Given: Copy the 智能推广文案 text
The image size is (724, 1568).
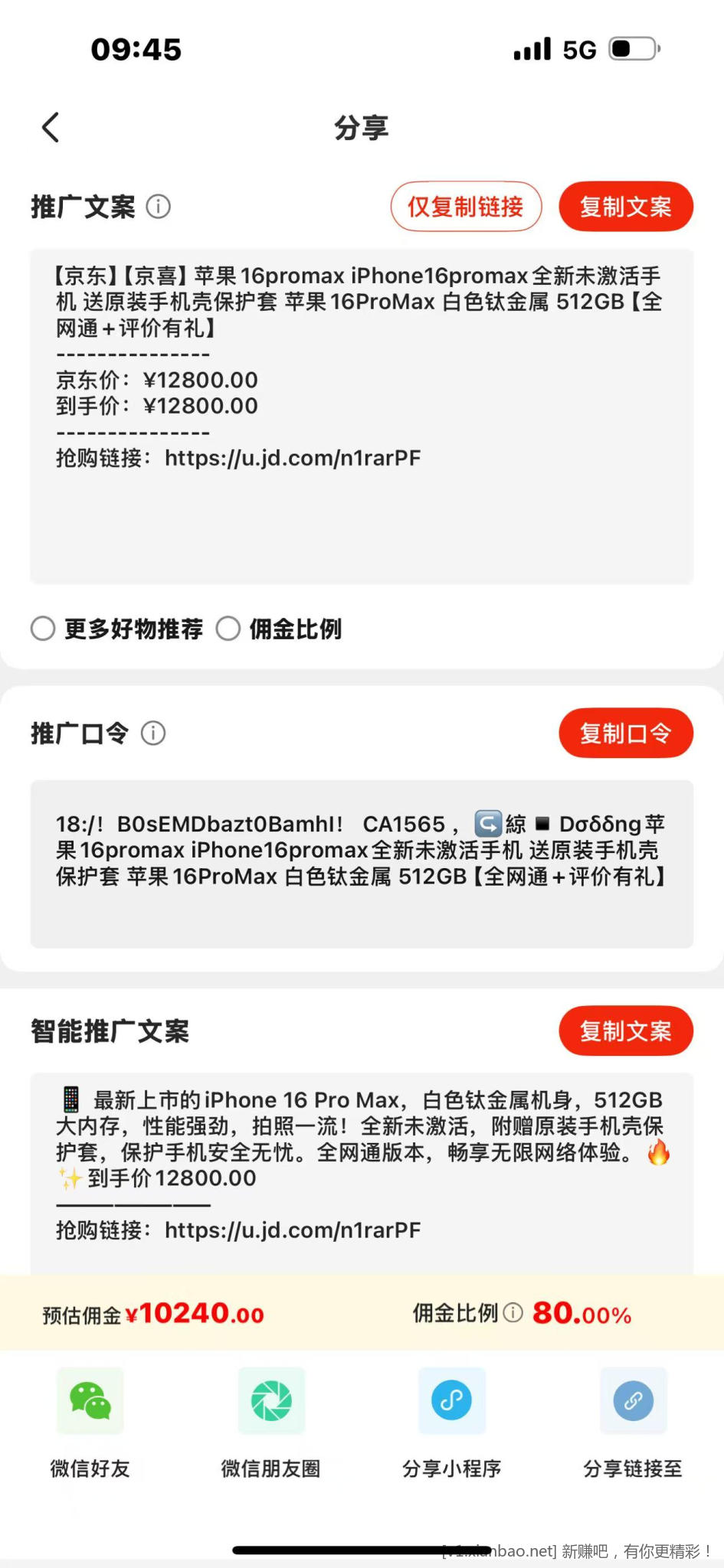Looking at the screenshot, I should (x=625, y=1031).
